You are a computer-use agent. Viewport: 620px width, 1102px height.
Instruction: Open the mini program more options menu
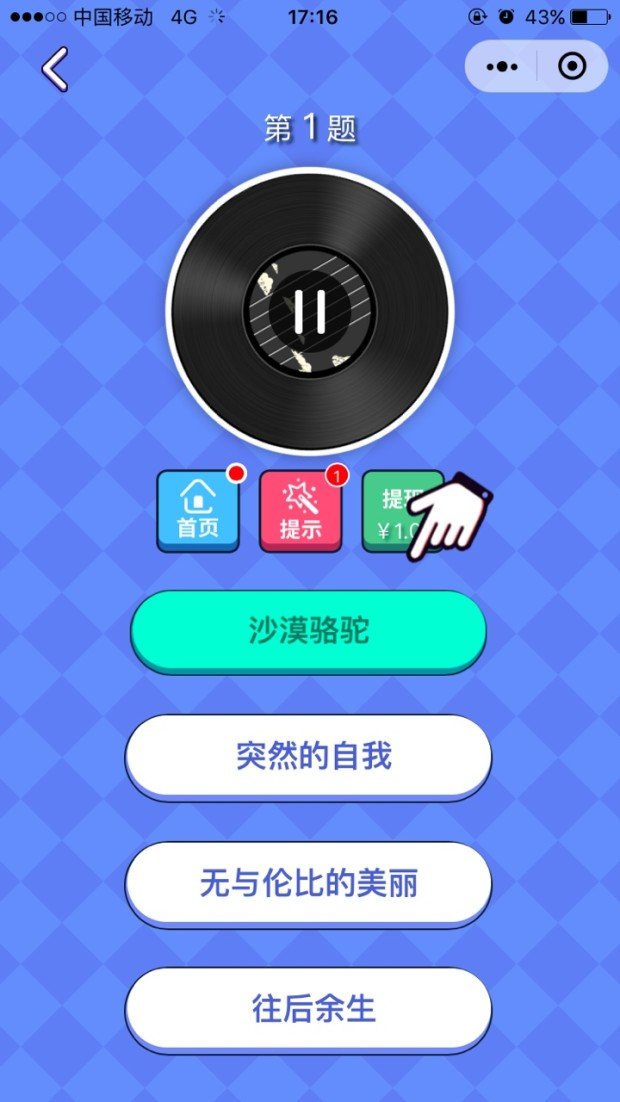click(x=501, y=67)
